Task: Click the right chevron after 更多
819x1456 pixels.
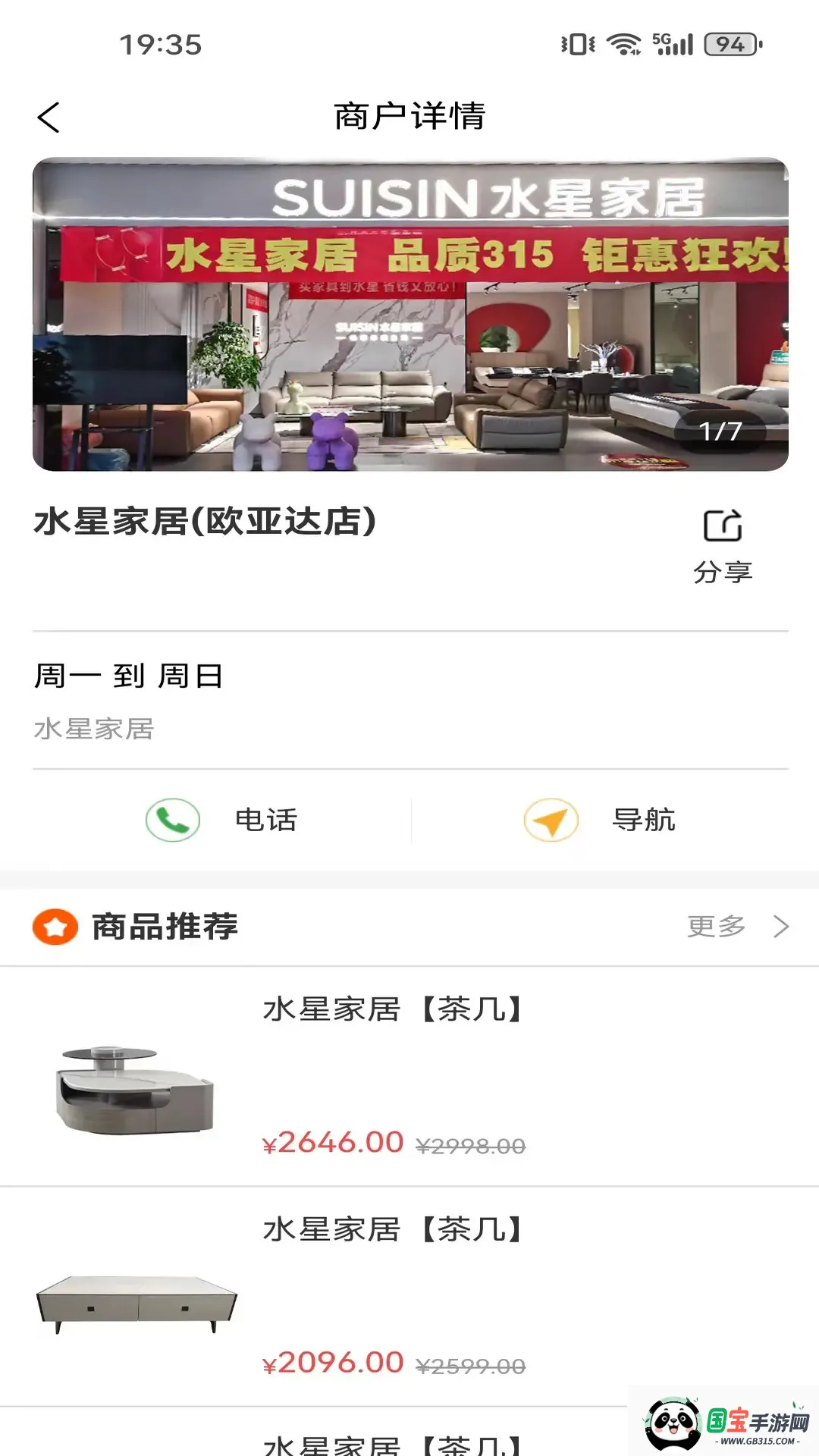Action: click(x=780, y=925)
